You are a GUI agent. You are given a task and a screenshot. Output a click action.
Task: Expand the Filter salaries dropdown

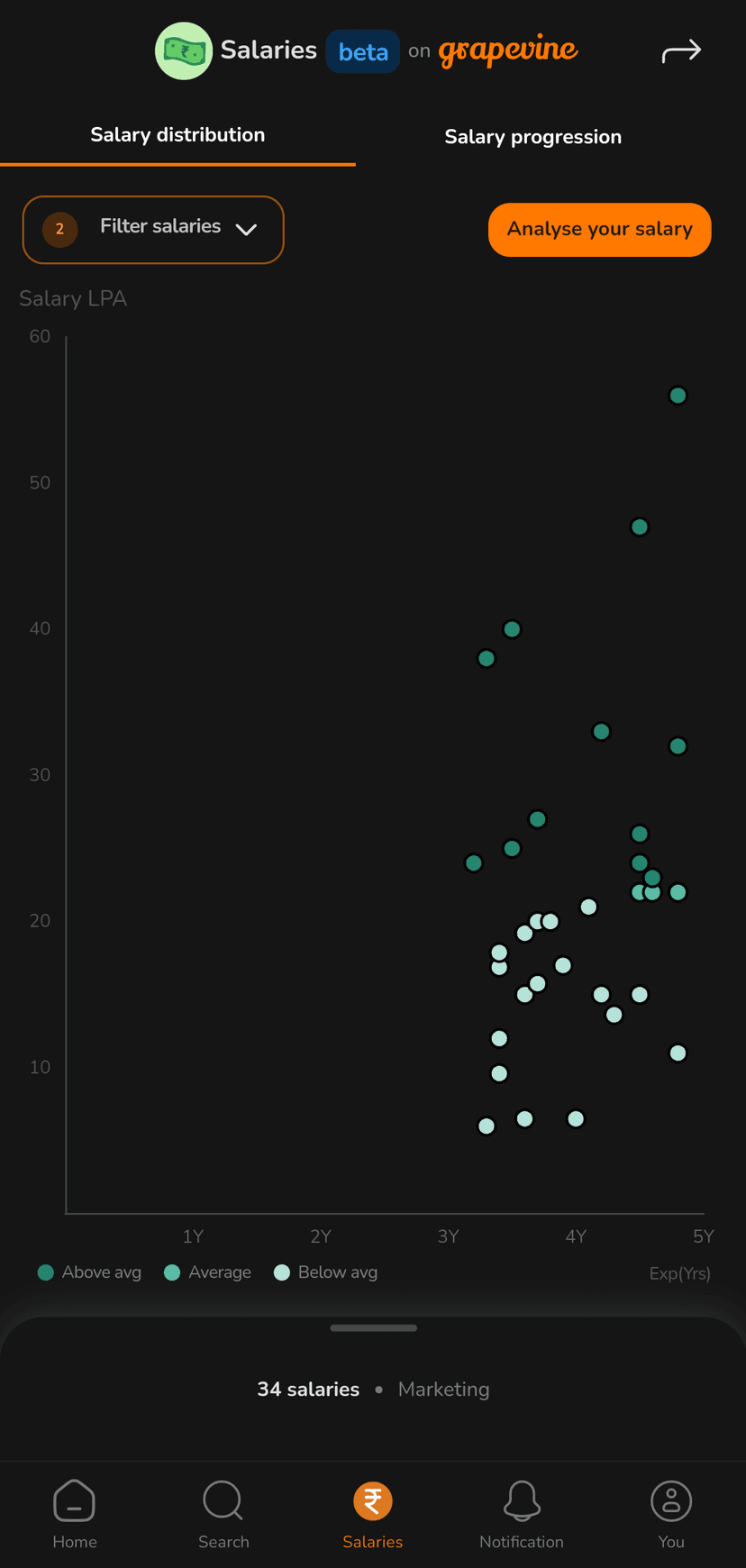[x=153, y=229]
